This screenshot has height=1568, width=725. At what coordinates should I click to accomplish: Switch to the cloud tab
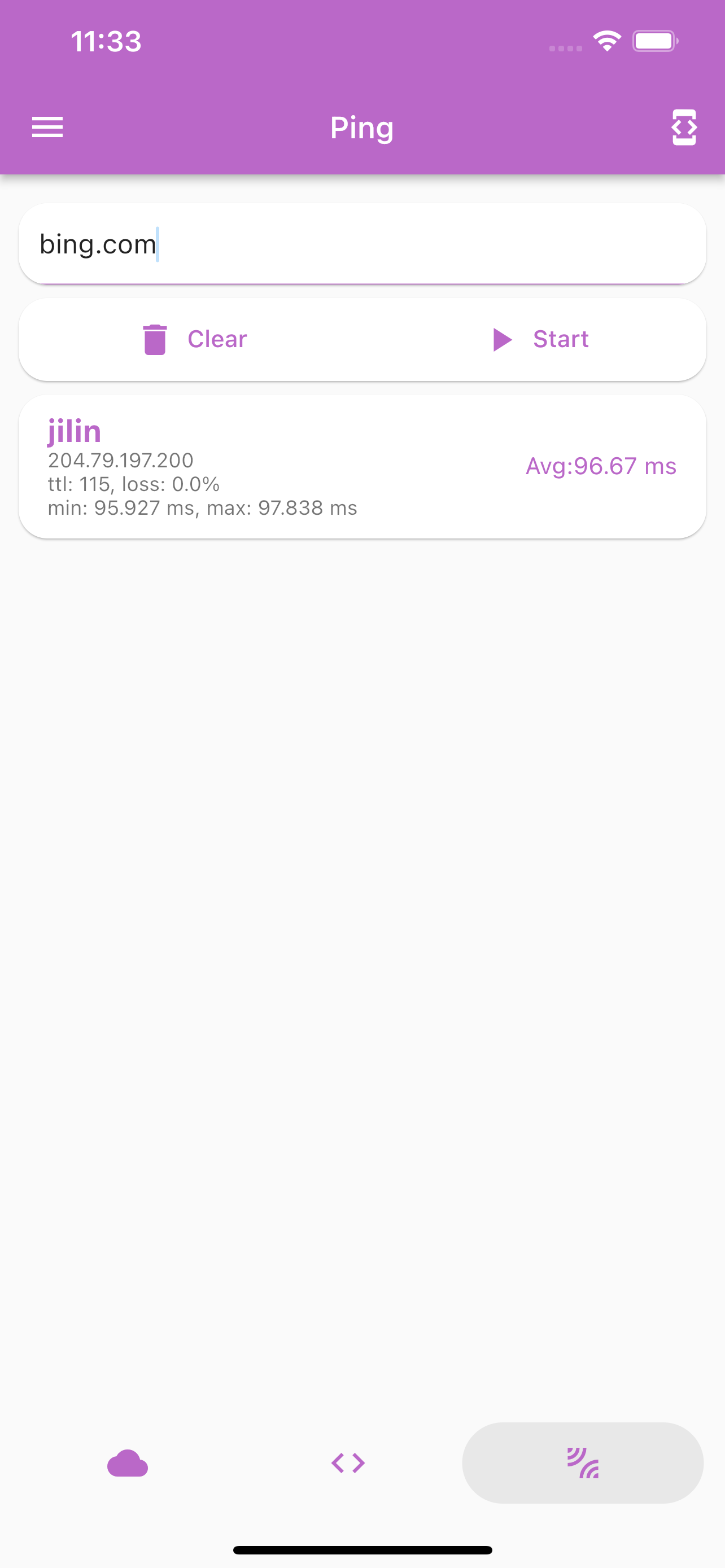(x=128, y=1462)
